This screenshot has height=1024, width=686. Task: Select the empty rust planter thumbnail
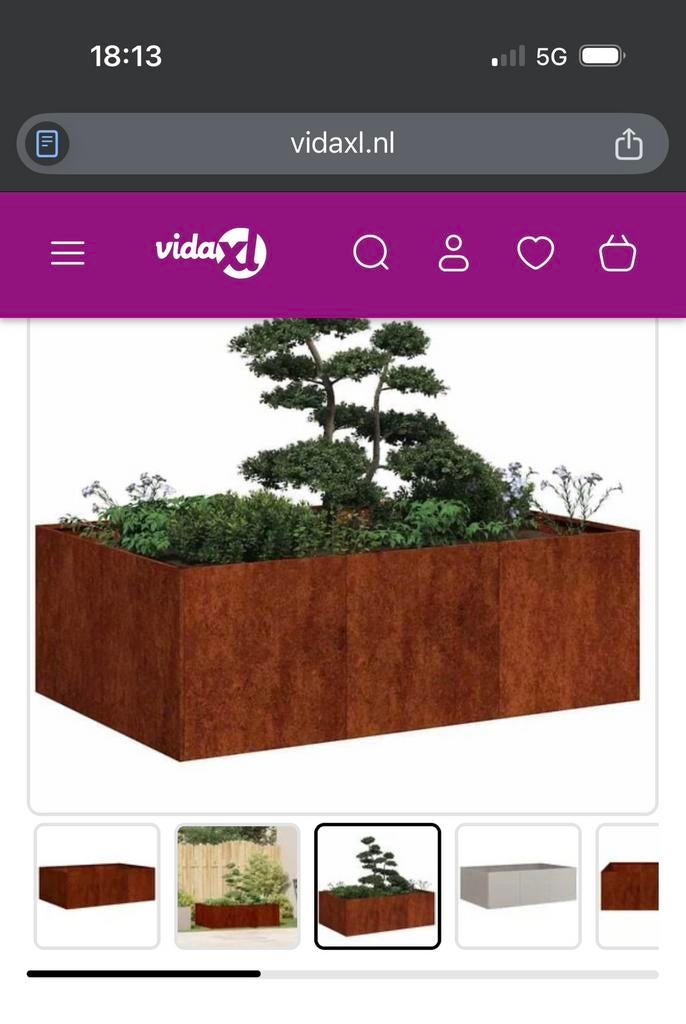97,886
